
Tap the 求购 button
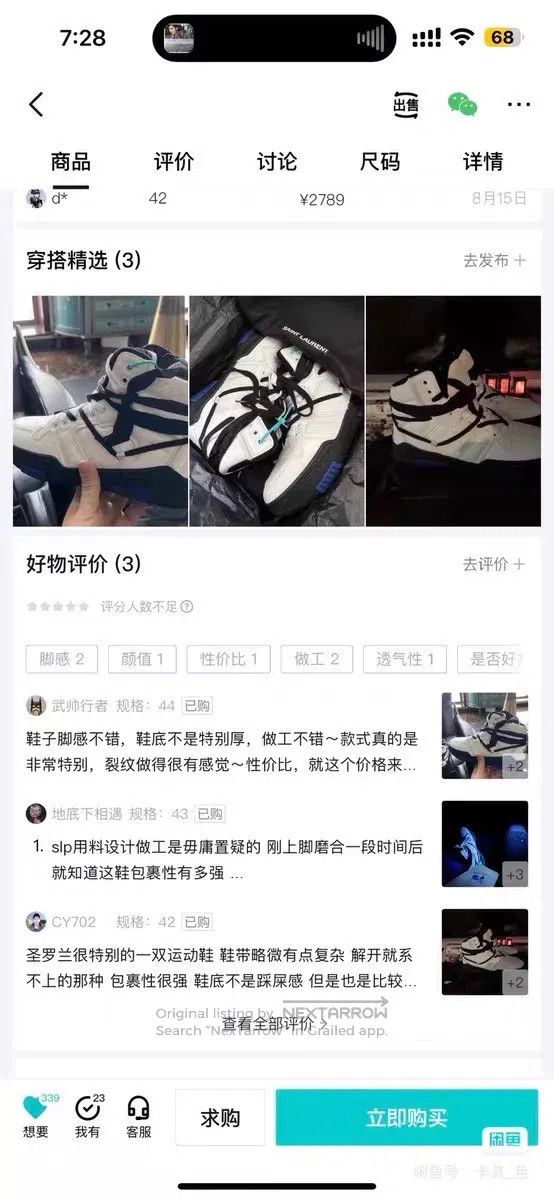(x=220, y=1117)
